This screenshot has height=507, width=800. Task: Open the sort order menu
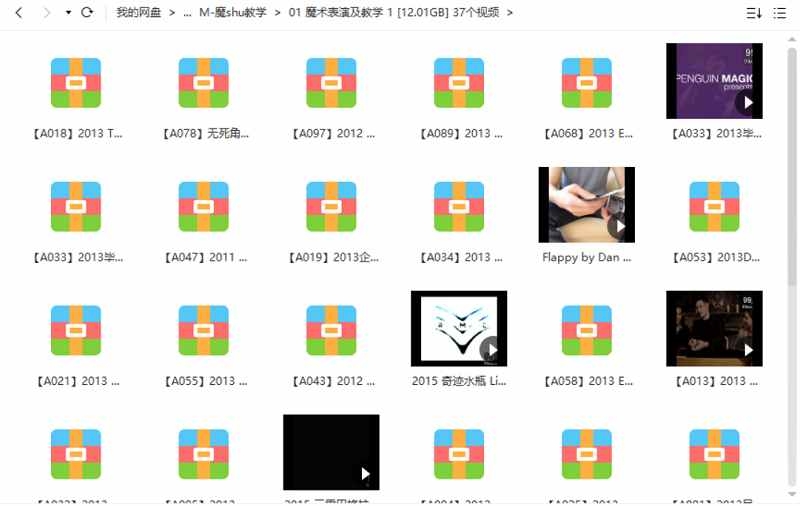(754, 13)
